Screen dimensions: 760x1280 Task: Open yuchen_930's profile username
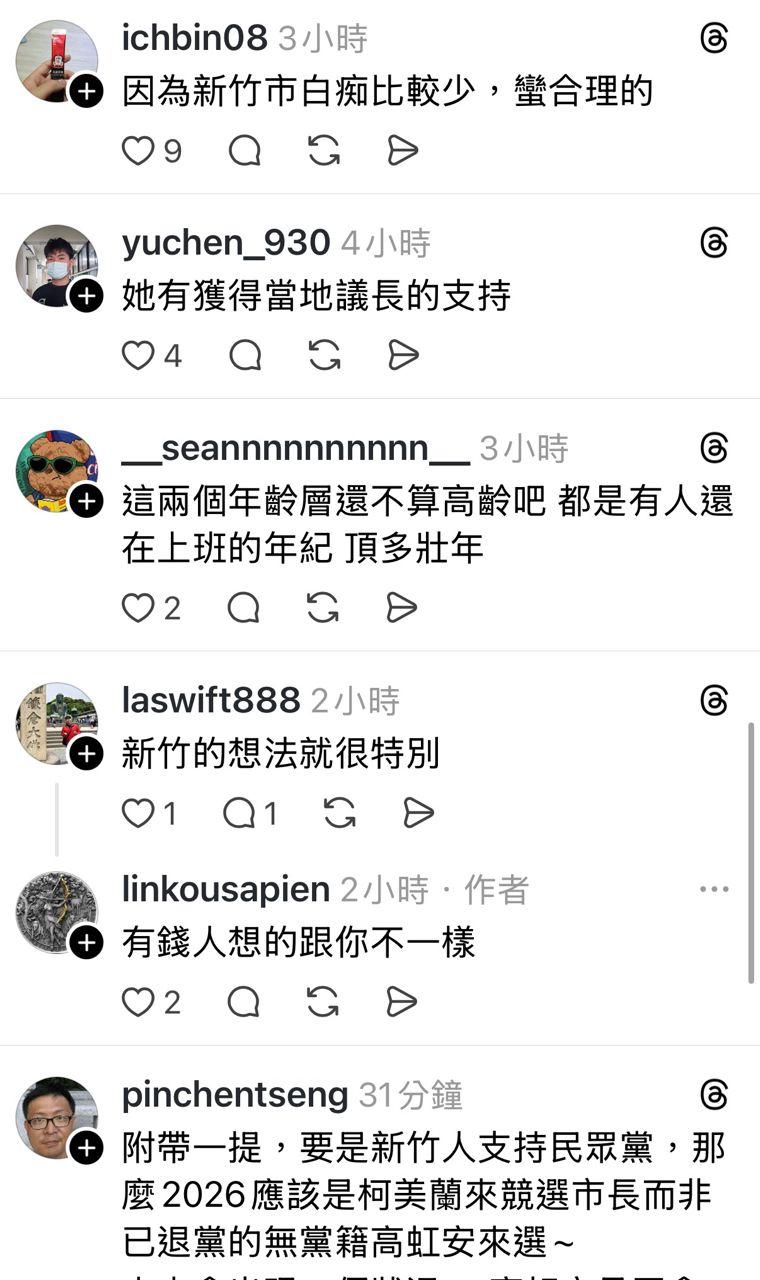[x=226, y=243]
